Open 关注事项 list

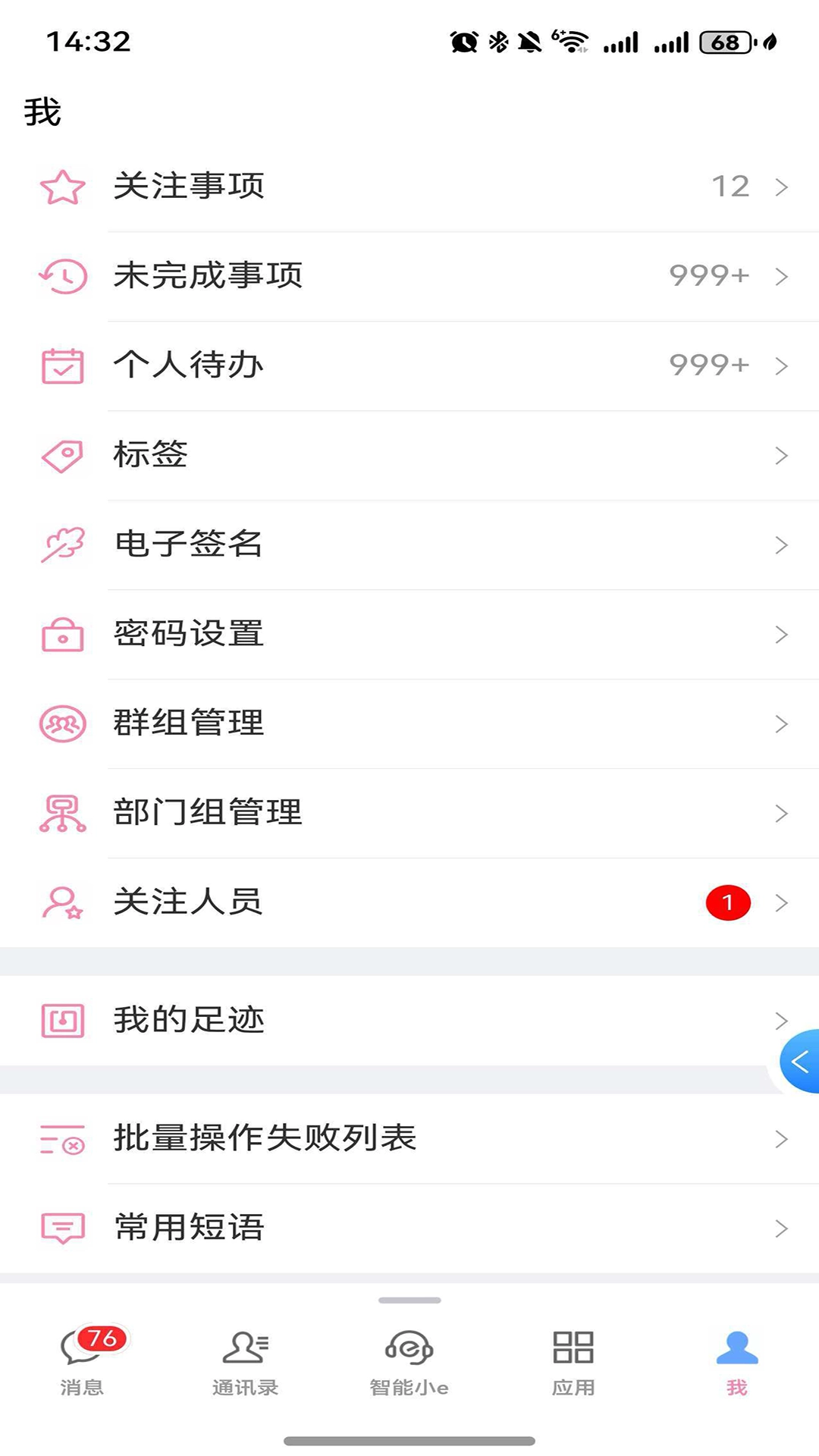[x=409, y=187]
